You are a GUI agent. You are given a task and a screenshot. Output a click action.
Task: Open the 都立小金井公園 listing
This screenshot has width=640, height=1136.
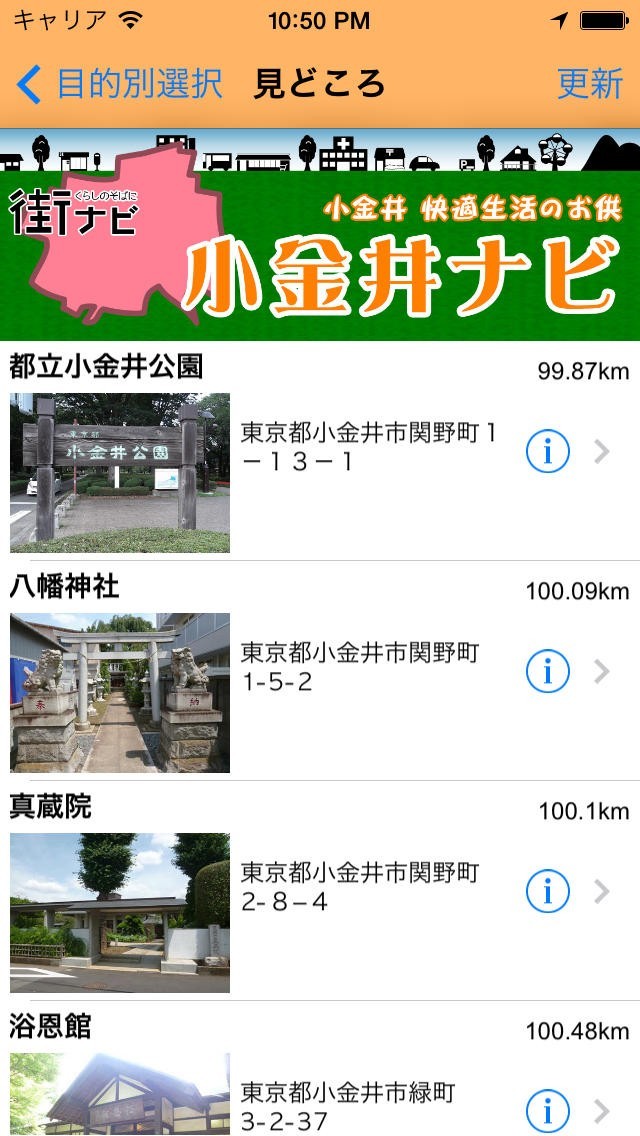coord(300,450)
